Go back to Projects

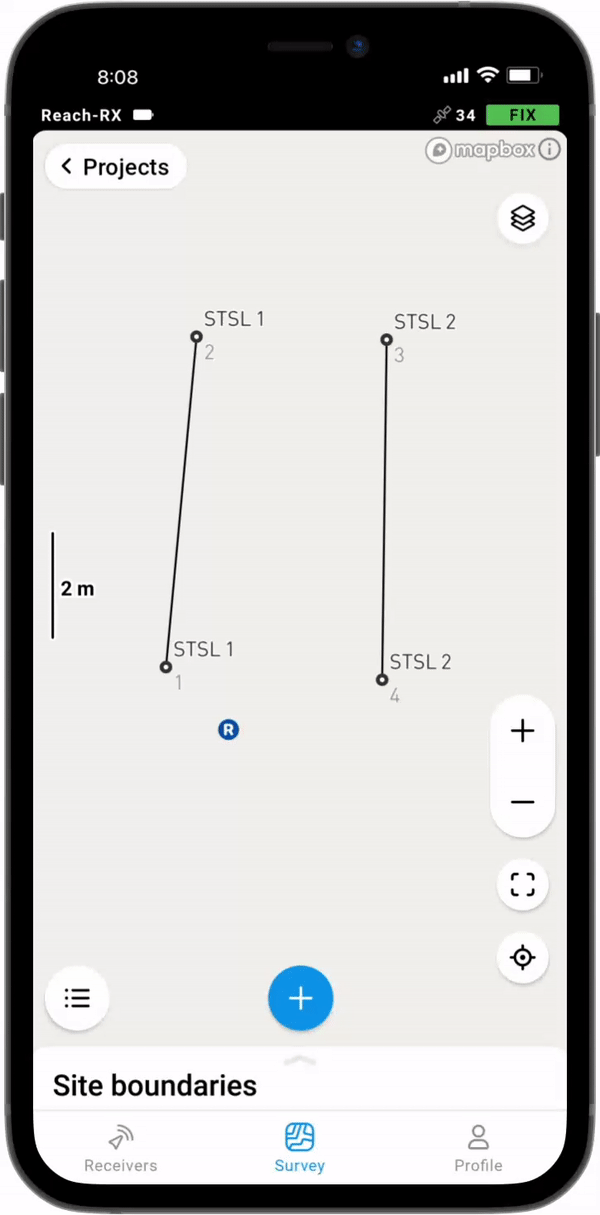[115, 167]
